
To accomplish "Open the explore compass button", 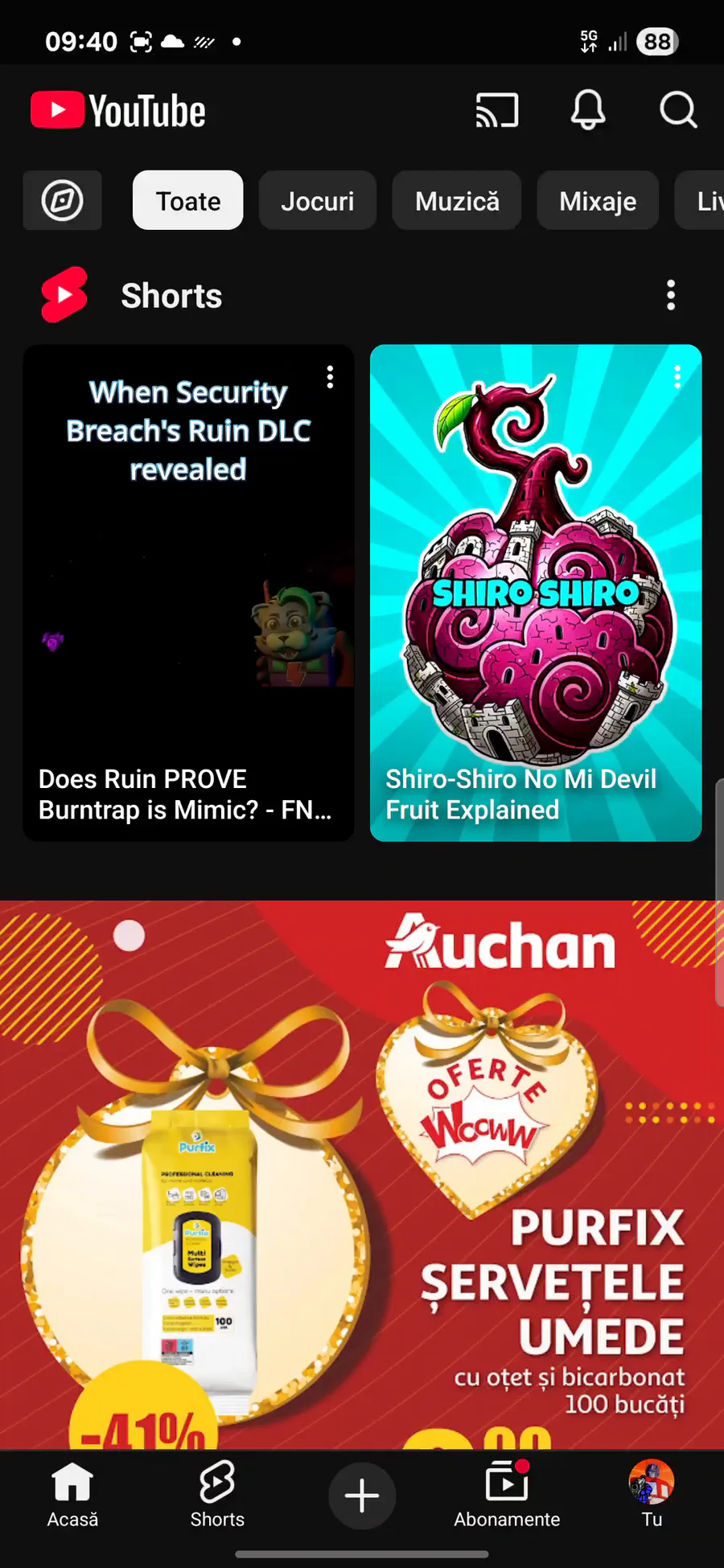I will [x=63, y=200].
